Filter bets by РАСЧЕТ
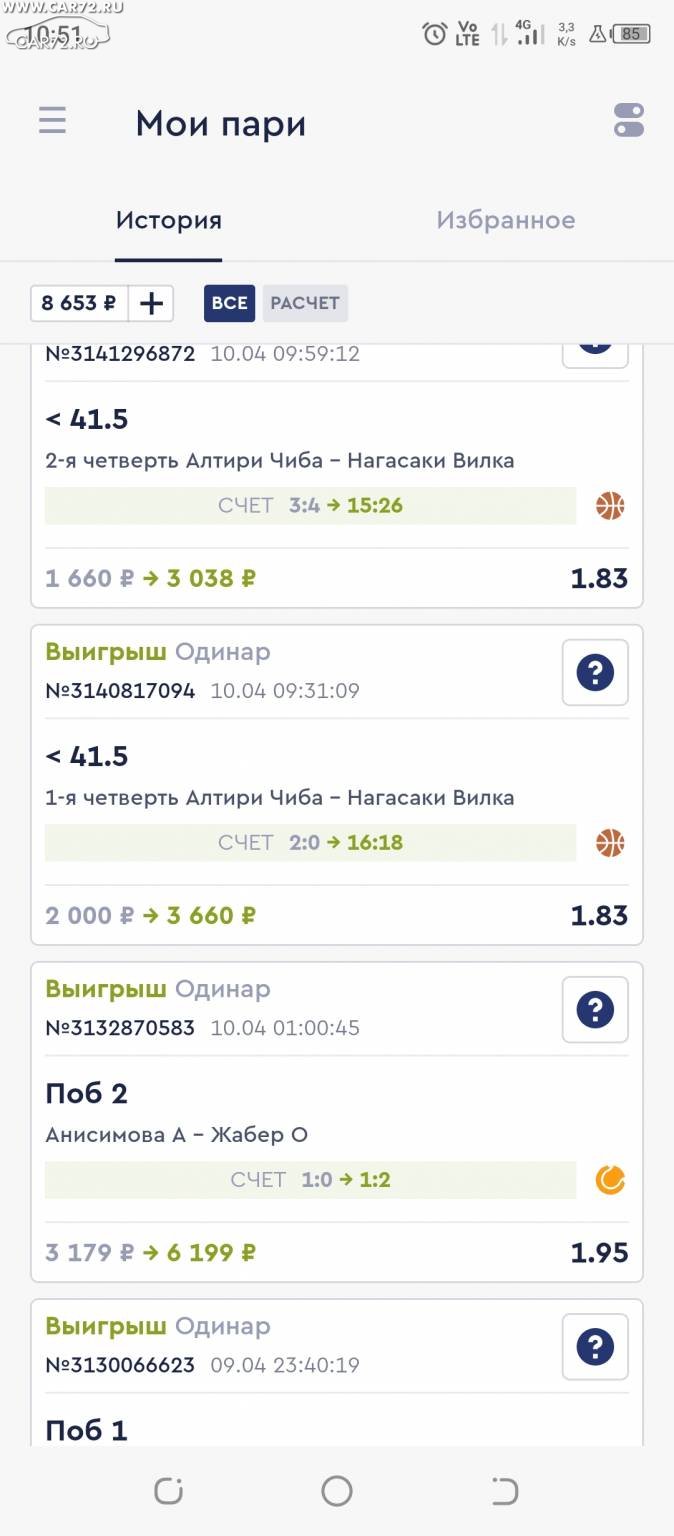 [x=305, y=303]
